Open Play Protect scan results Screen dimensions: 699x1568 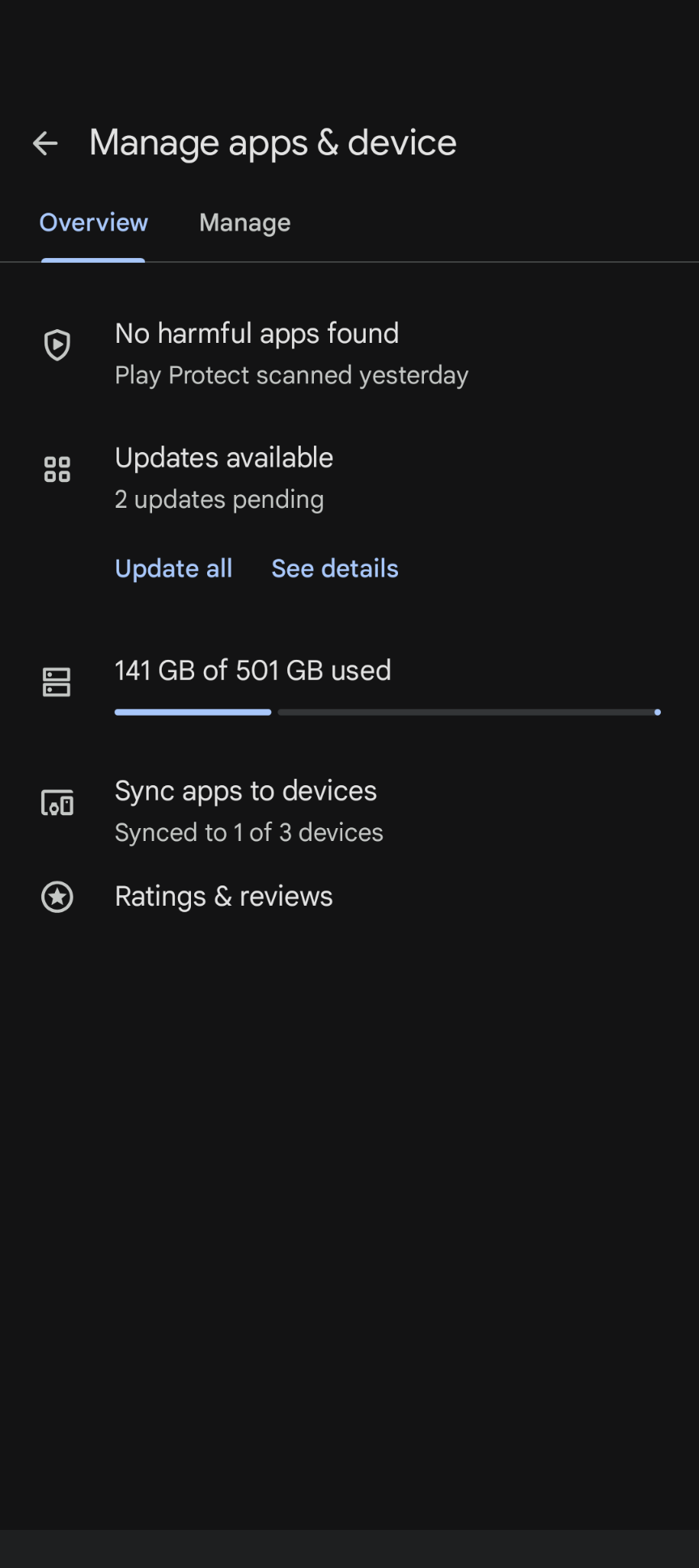(x=291, y=353)
